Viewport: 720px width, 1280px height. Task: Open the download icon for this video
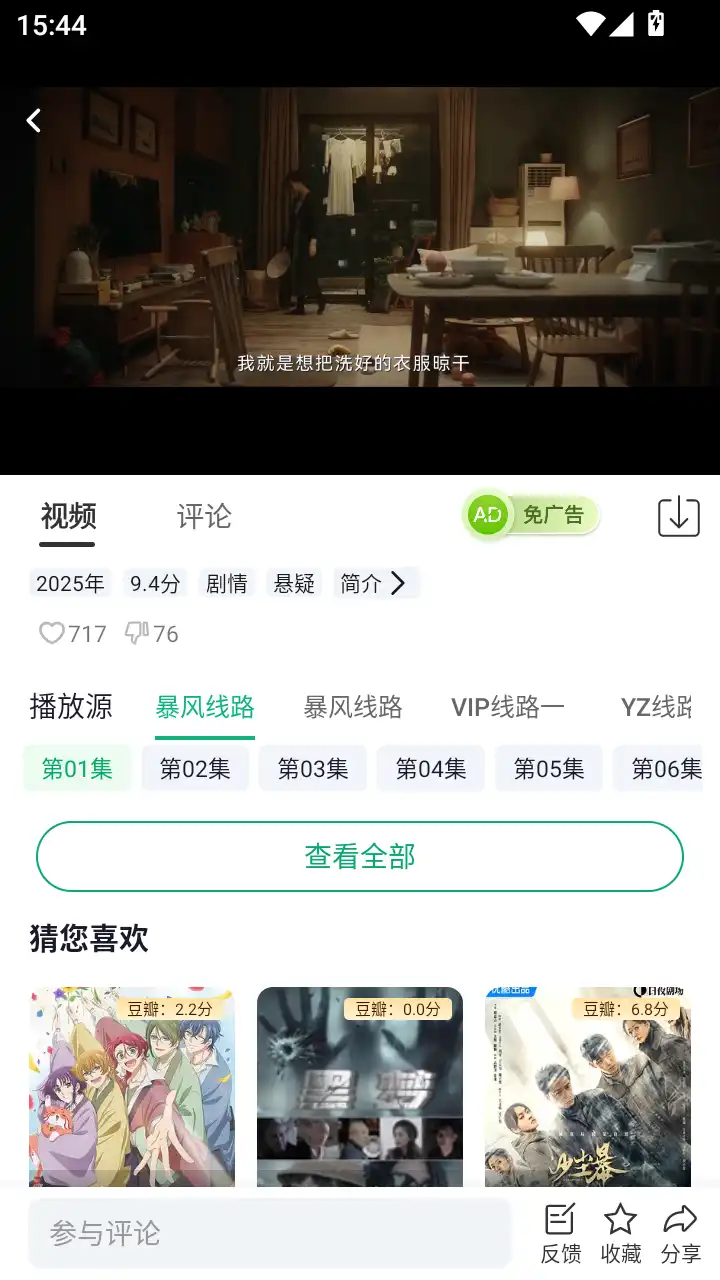point(678,516)
